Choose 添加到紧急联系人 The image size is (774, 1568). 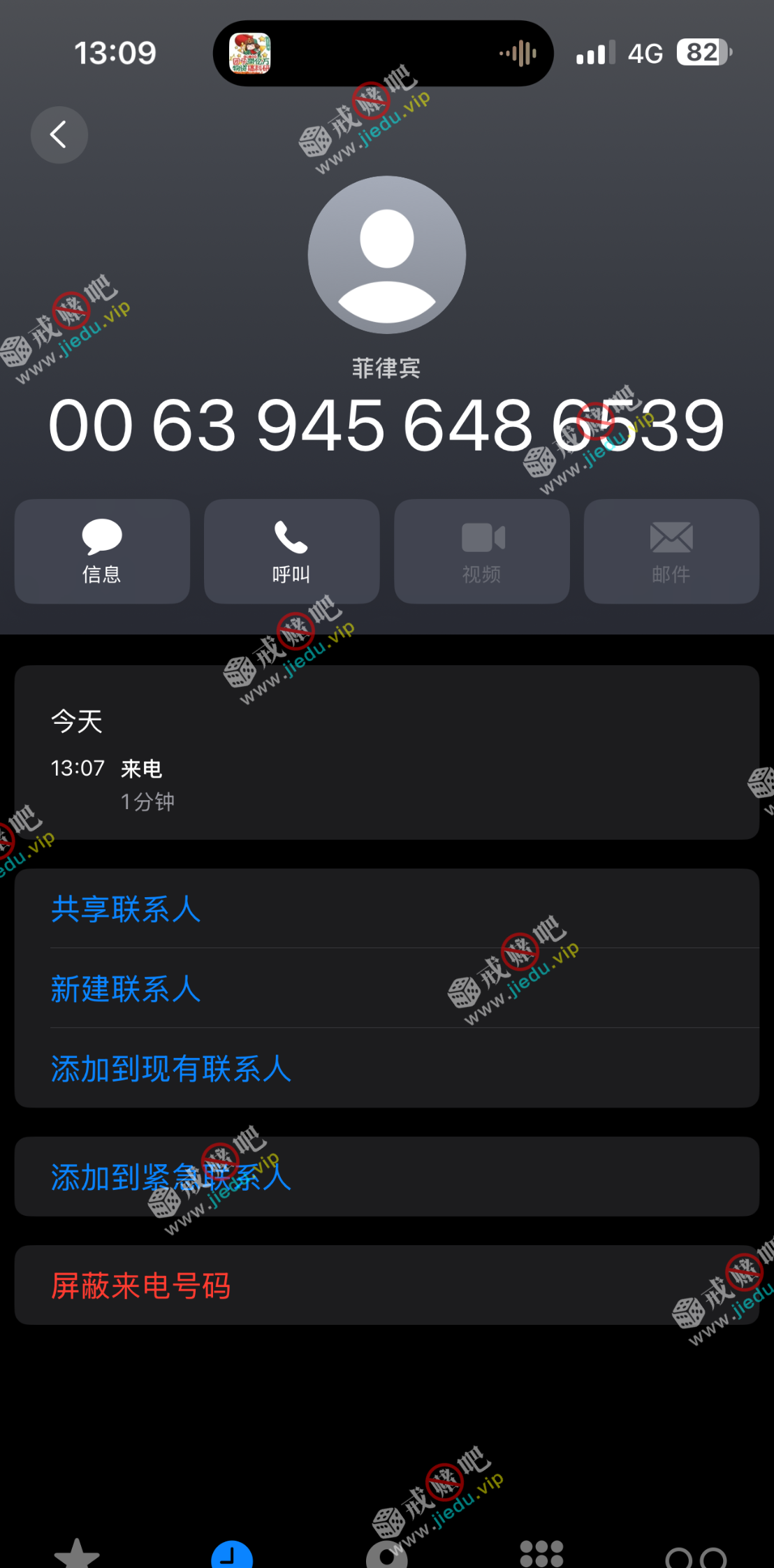point(171,1177)
